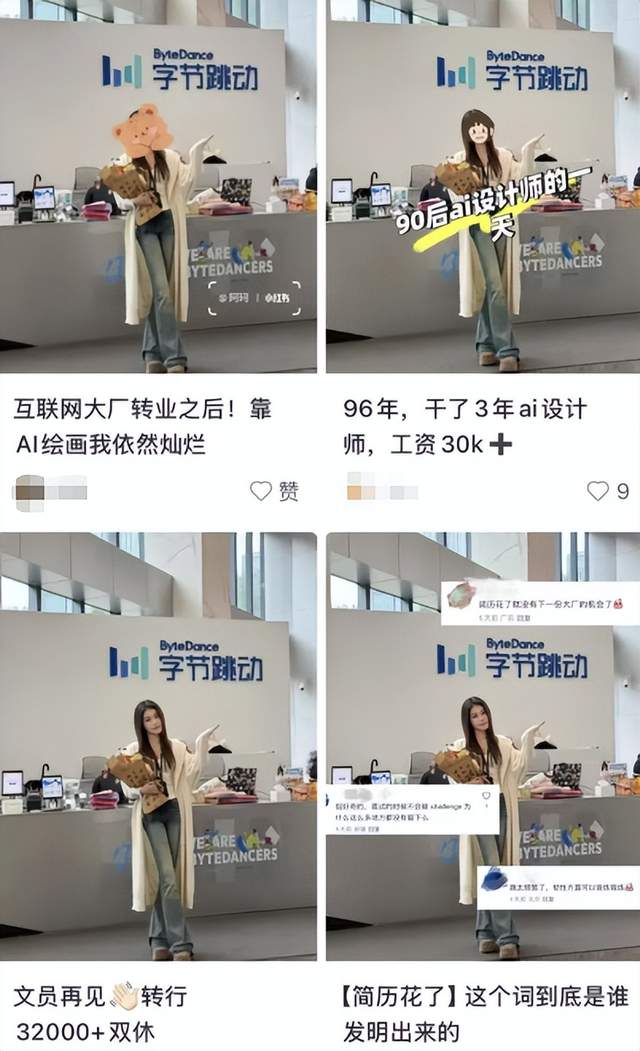The width and height of the screenshot is (640, 1051).
Task: Like the post with 9 likes
Action: pyautogui.click(x=598, y=491)
